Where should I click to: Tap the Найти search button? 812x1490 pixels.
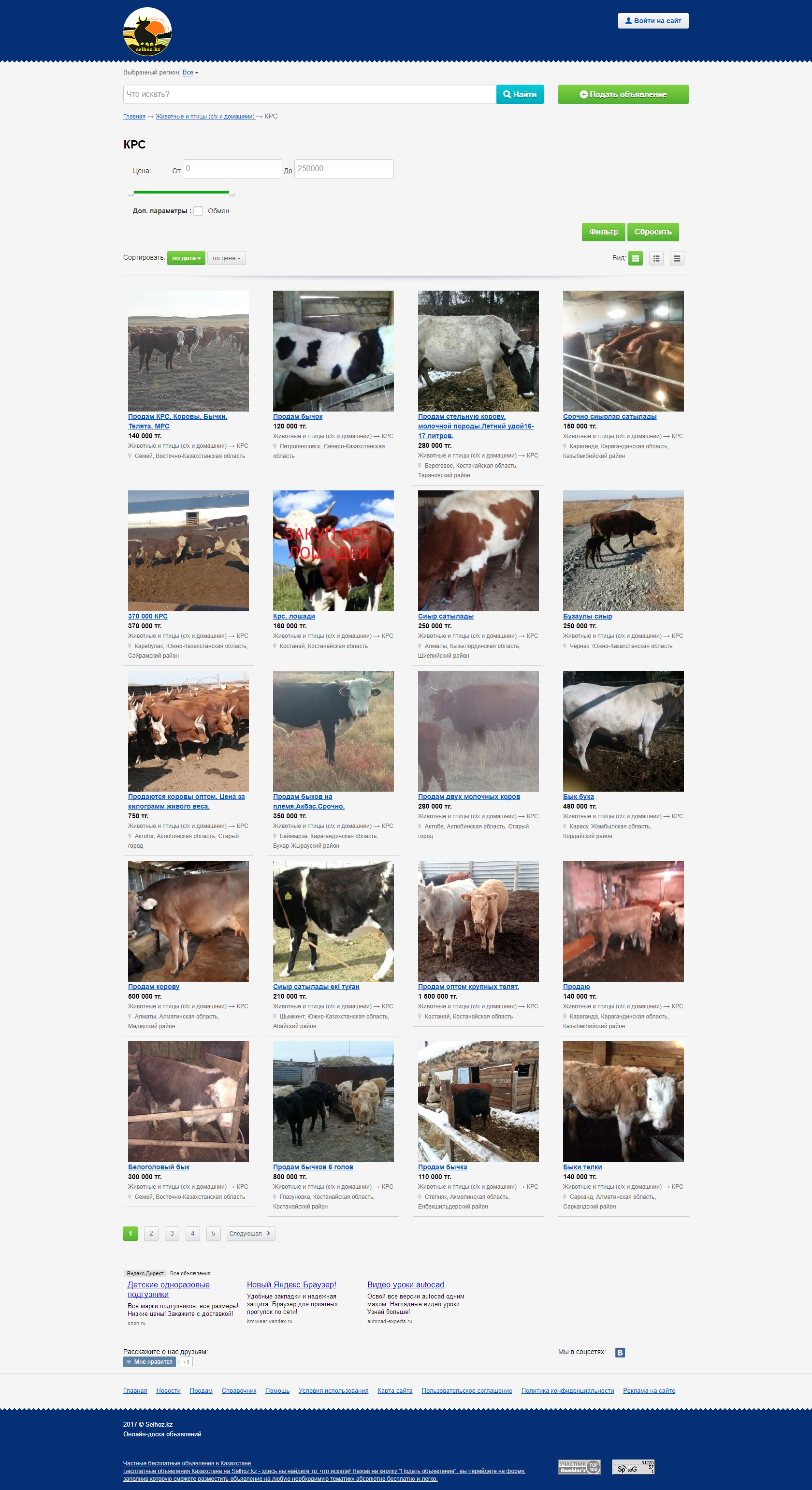[519, 94]
